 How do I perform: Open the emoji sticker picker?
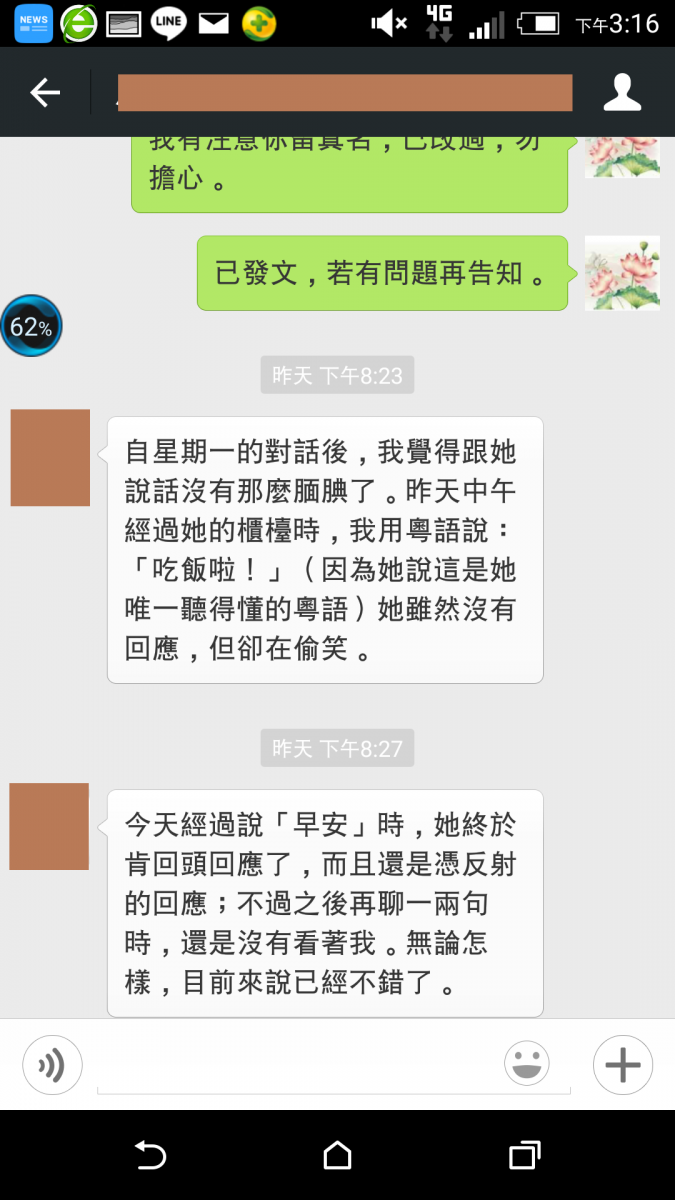[527, 1064]
